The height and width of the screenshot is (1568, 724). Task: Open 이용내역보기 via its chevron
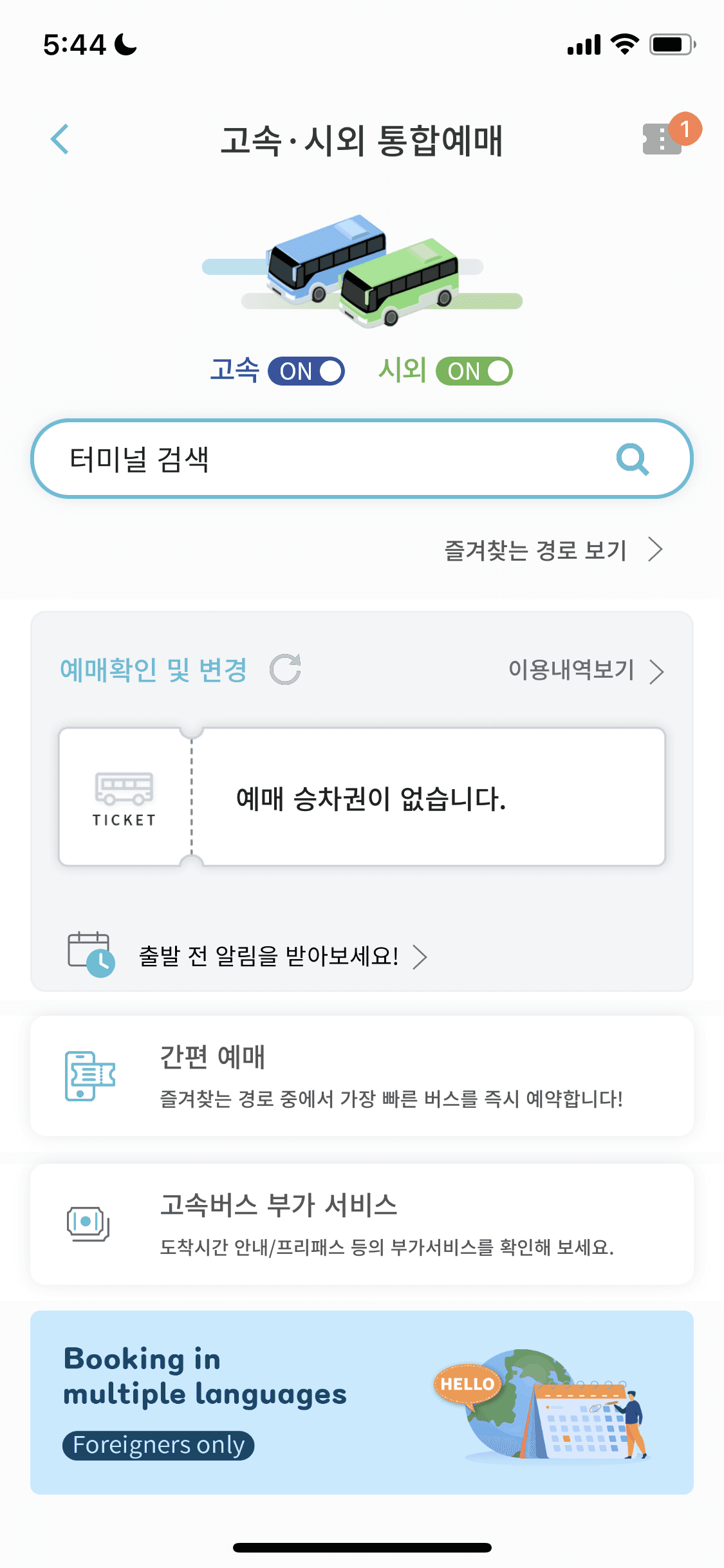coord(659,671)
